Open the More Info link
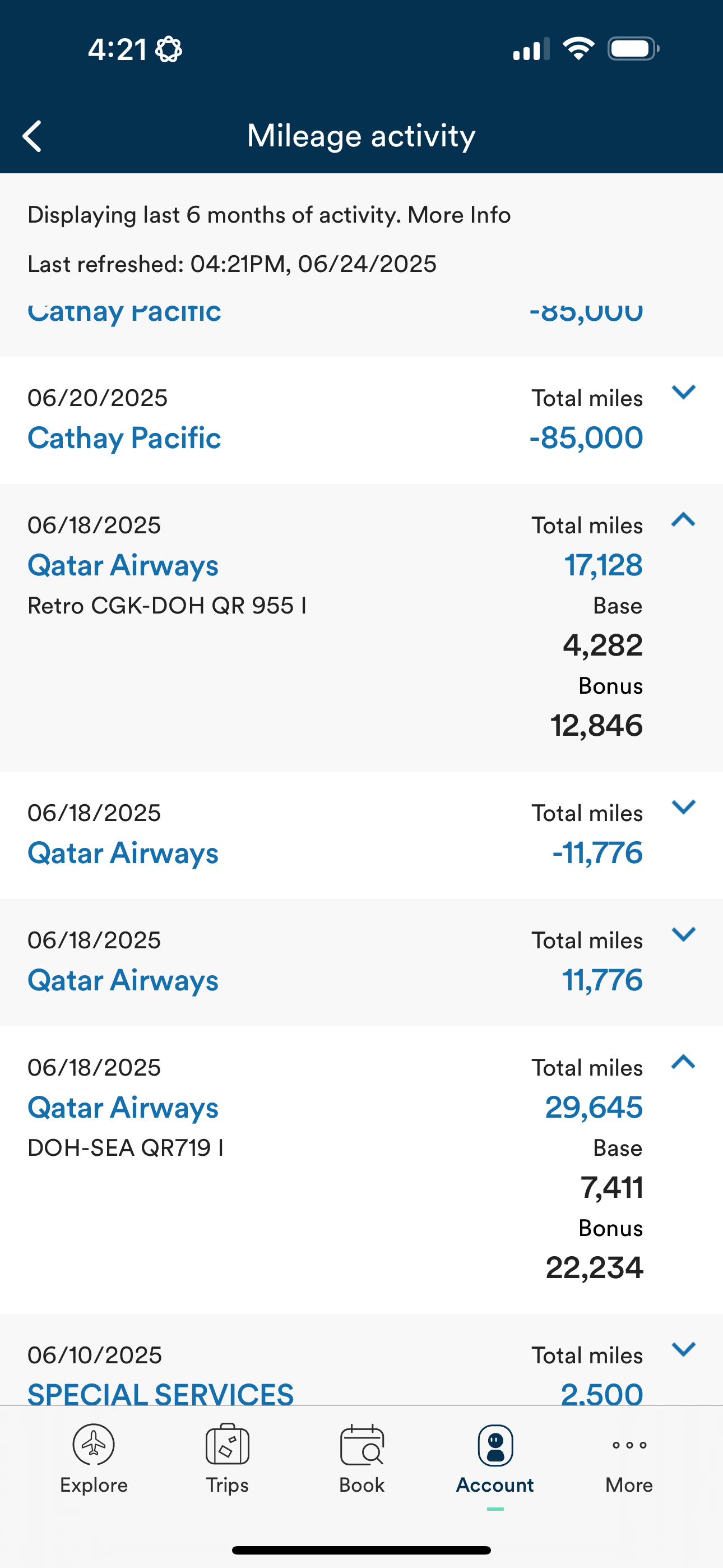The width and height of the screenshot is (723, 1568). click(459, 215)
